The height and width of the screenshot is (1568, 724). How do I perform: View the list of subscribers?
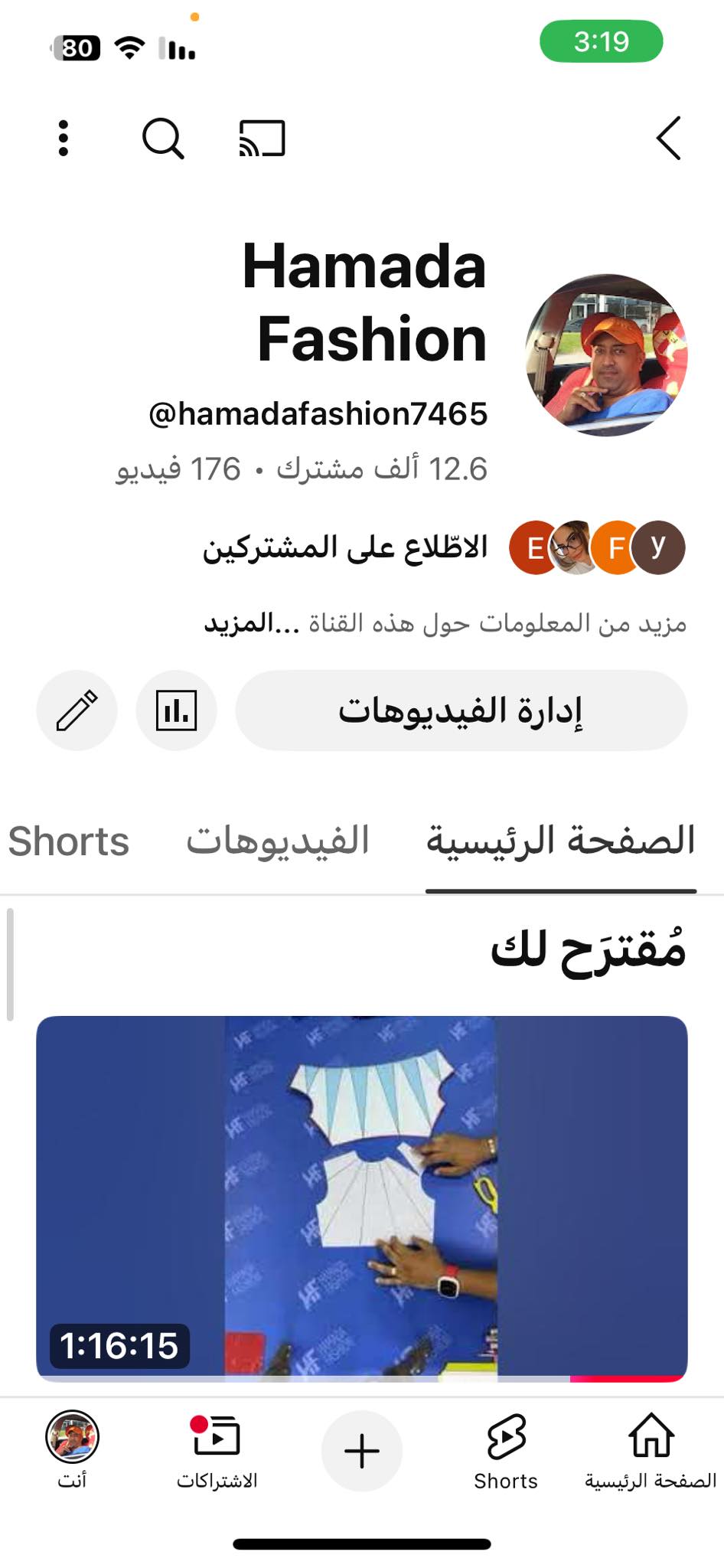444,547
